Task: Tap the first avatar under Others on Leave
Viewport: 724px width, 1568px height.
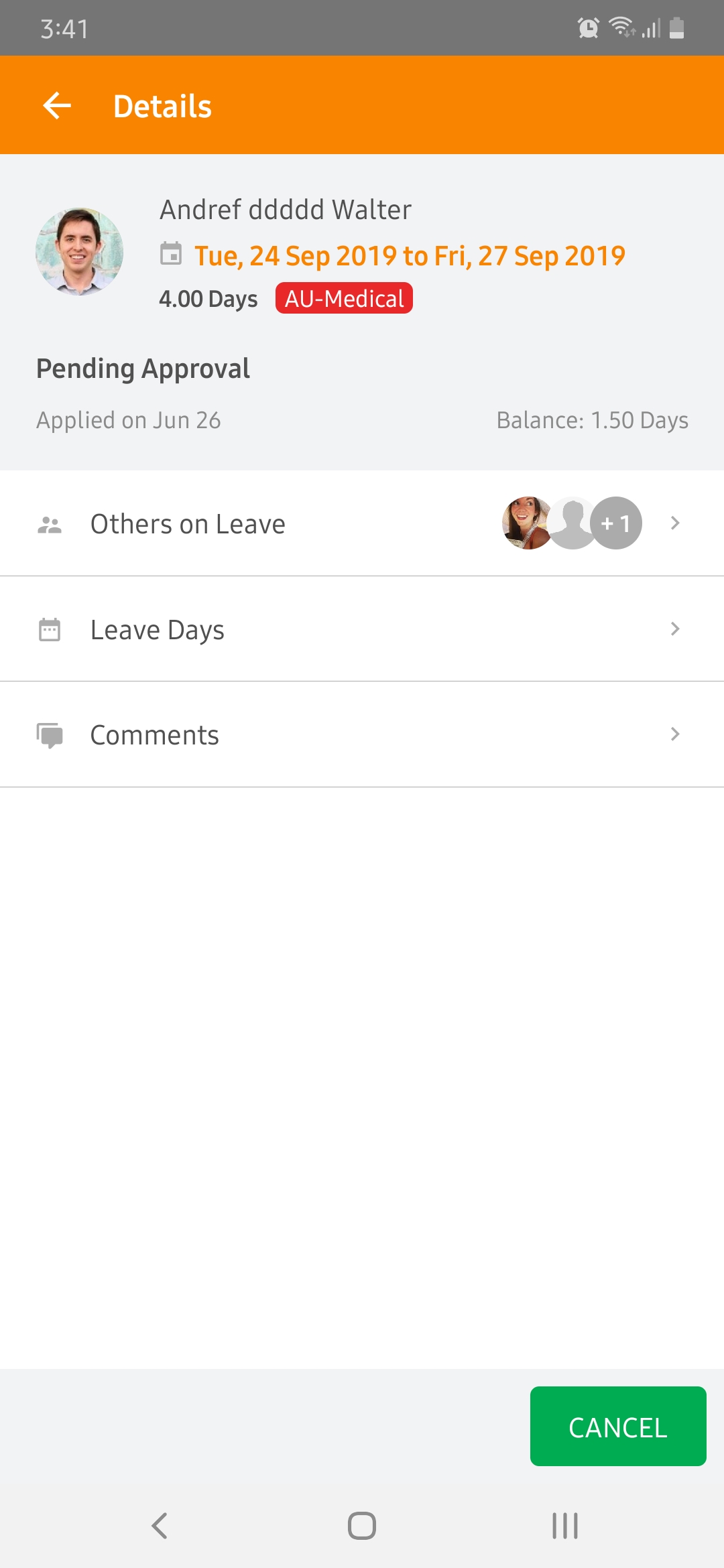Action: [524, 523]
